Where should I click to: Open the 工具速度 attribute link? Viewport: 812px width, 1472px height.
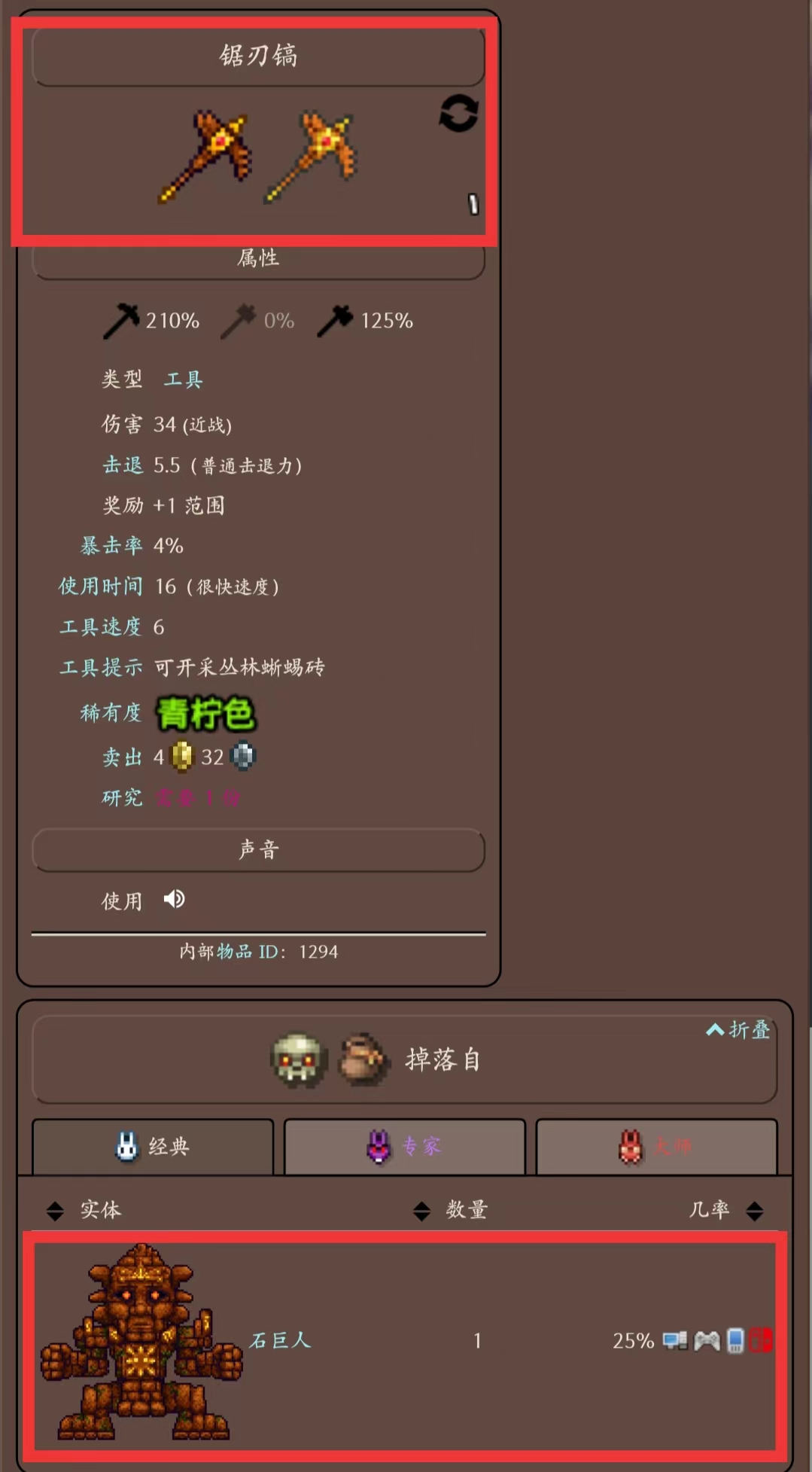pos(101,627)
